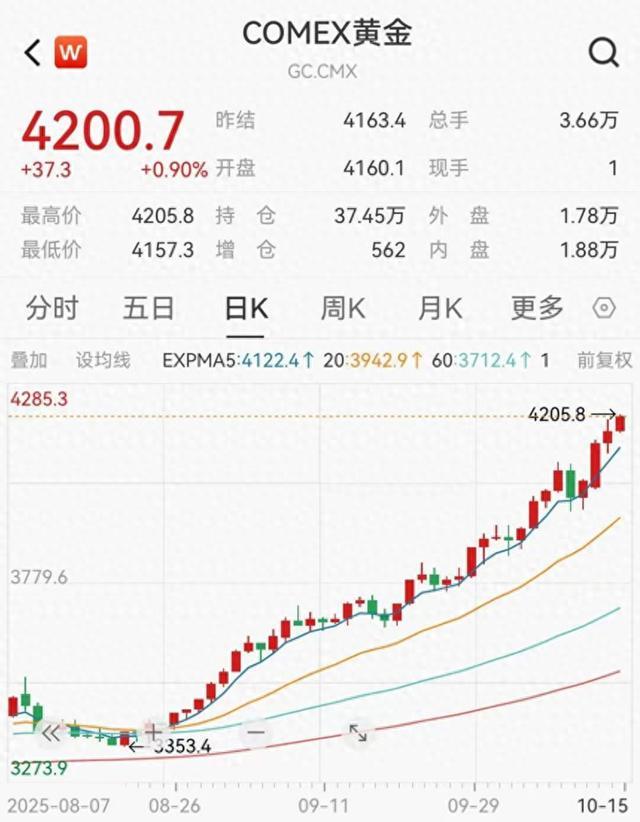Viewport: 640px width, 822px height.
Task: Open search with the magnifier icon
Action: click(x=603, y=52)
